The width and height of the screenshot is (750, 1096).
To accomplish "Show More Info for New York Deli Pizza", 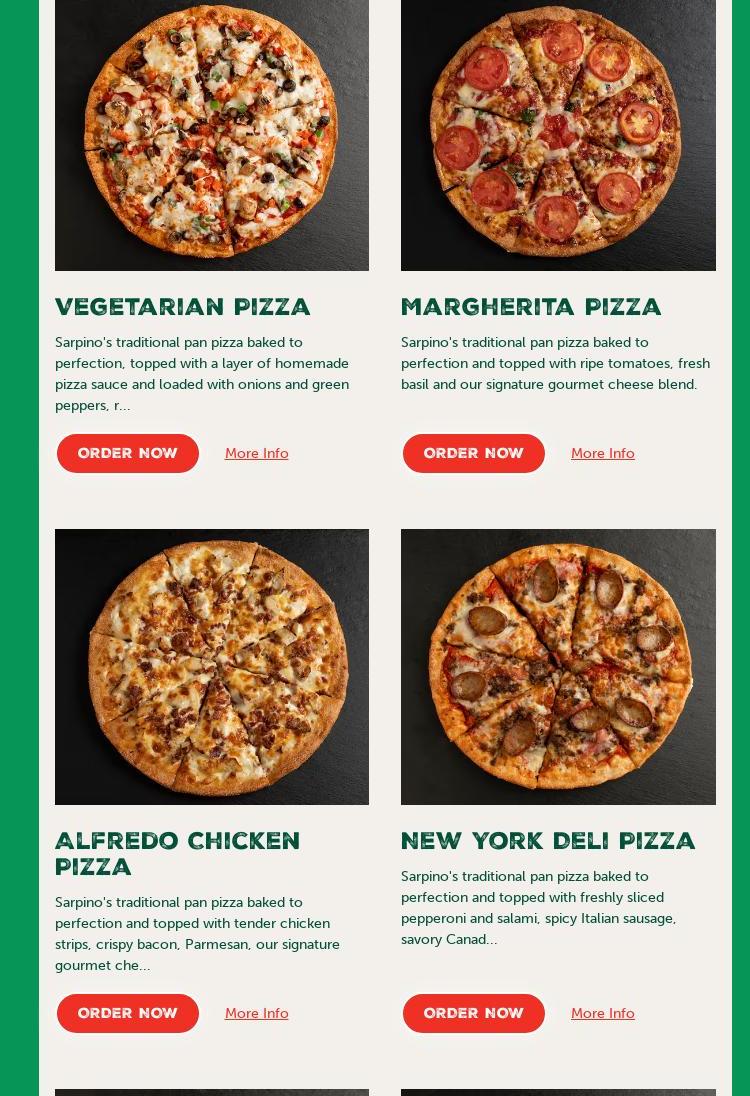I will 602,1013.
